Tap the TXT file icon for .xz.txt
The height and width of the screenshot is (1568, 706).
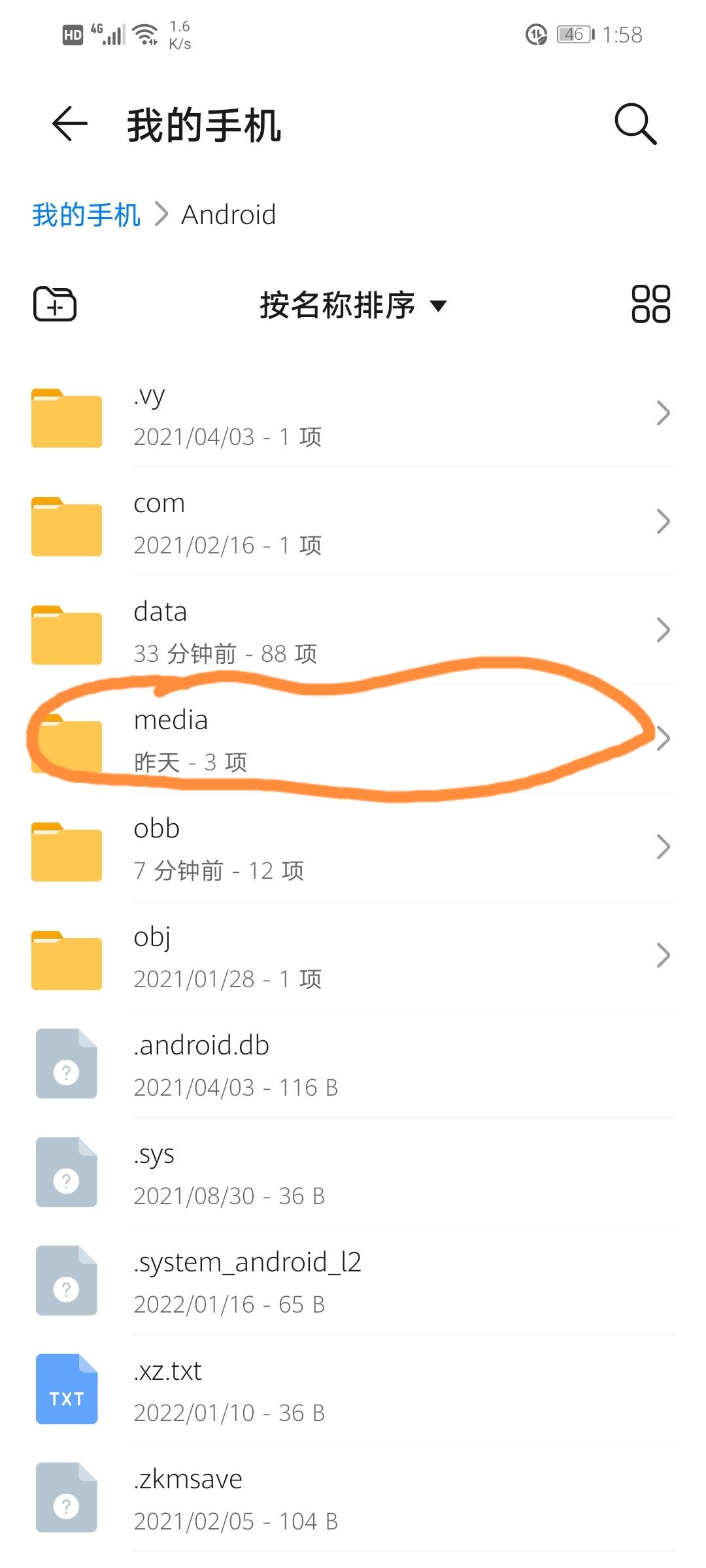(x=66, y=1389)
